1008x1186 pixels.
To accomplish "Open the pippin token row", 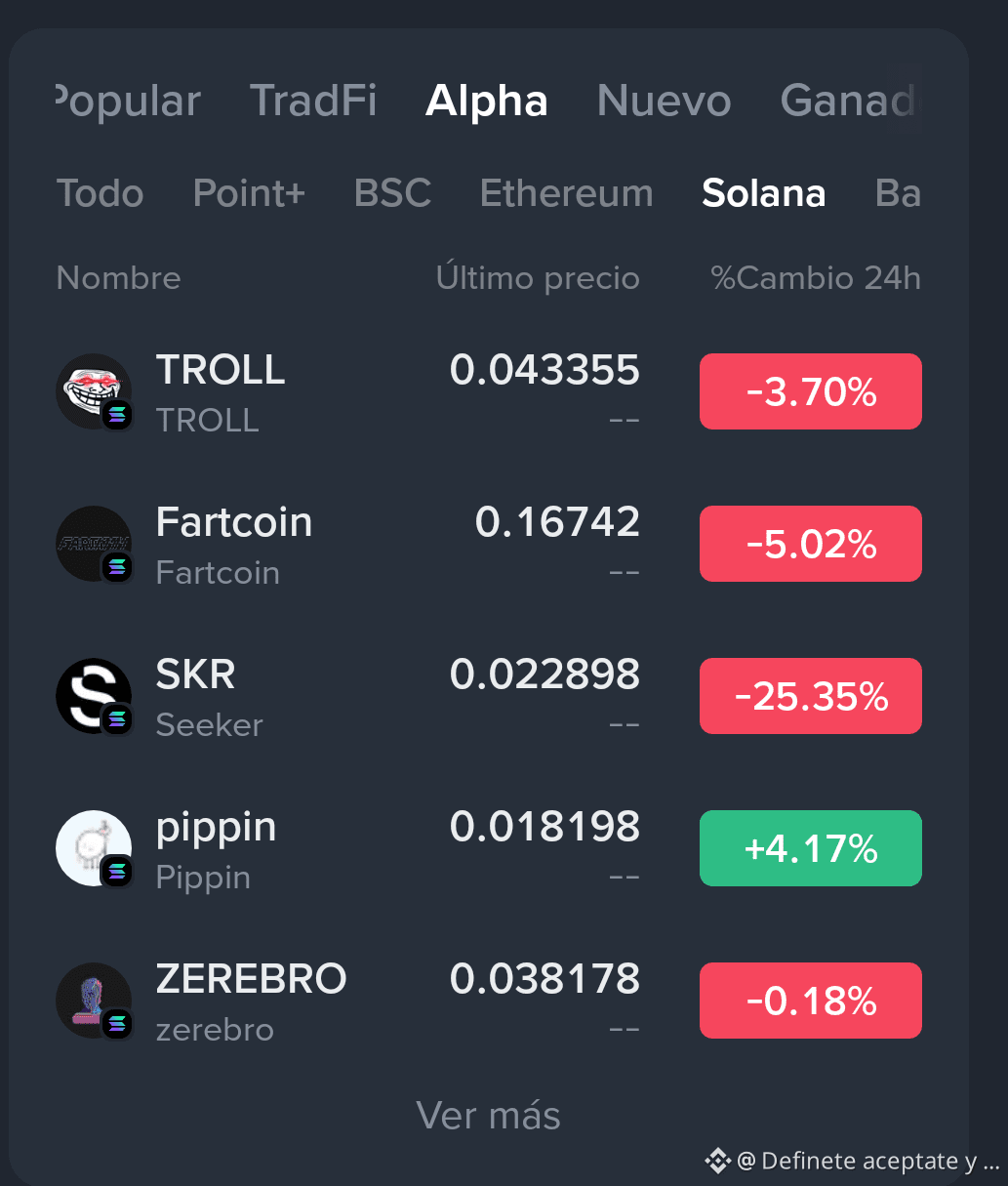I will [x=489, y=849].
